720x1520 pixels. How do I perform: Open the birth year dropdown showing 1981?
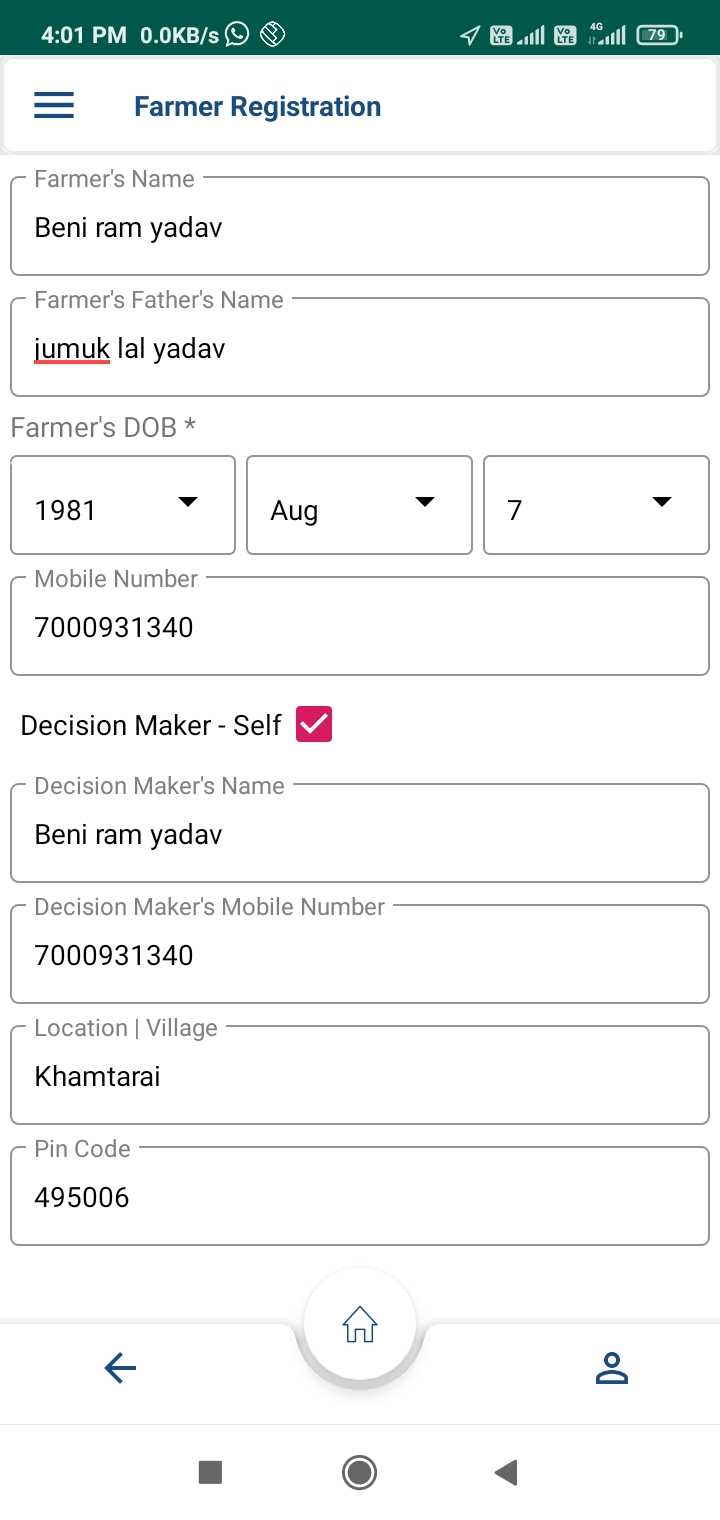click(123, 505)
